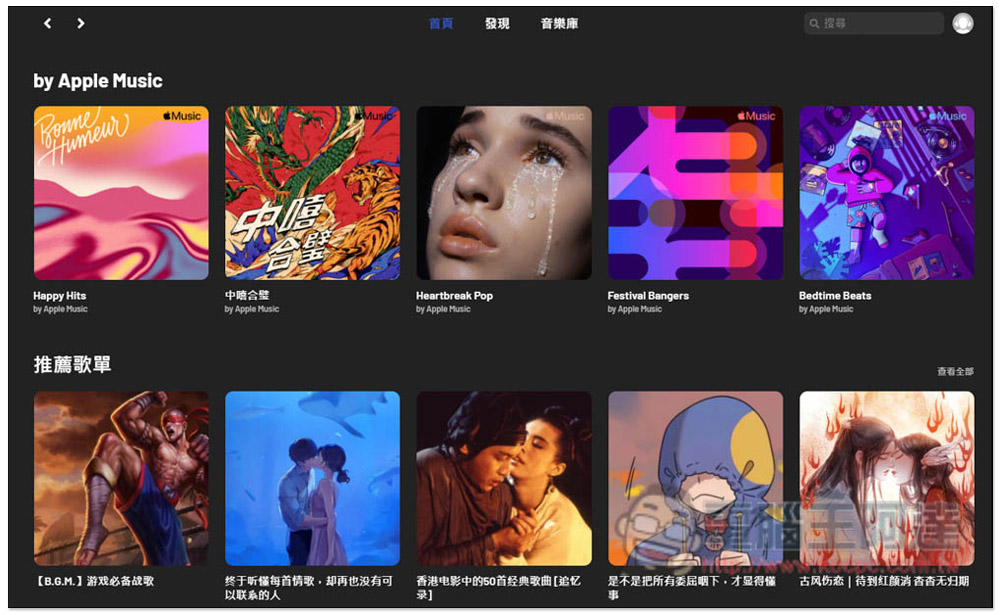The height and width of the screenshot is (615, 1000).
Task: Open the Festival Bangers playlist
Action: (695, 193)
